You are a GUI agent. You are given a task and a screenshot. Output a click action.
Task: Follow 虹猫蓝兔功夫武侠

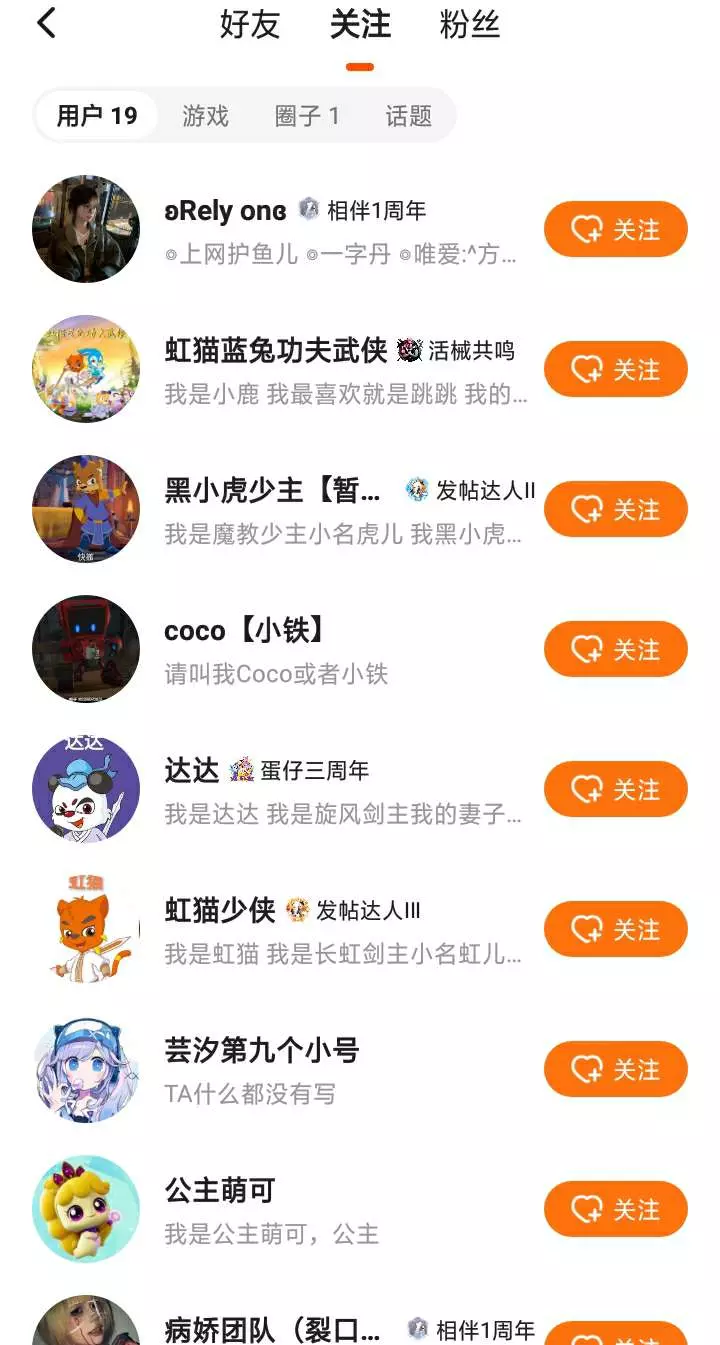tap(615, 370)
